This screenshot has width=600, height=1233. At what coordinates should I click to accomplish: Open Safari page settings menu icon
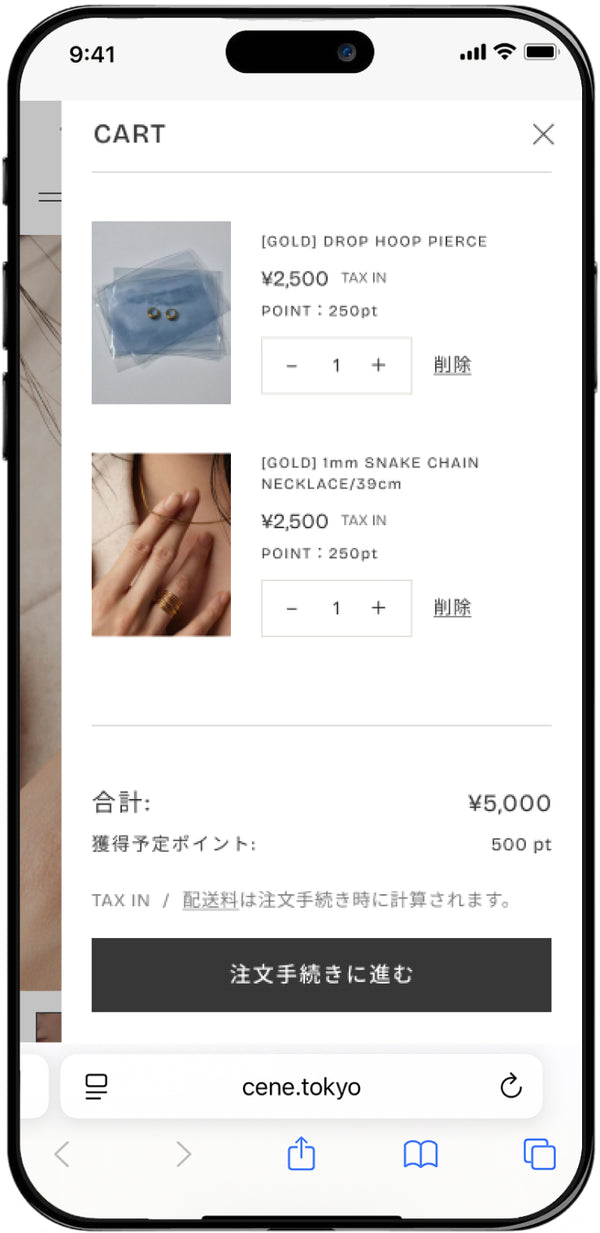(96, 1087)
